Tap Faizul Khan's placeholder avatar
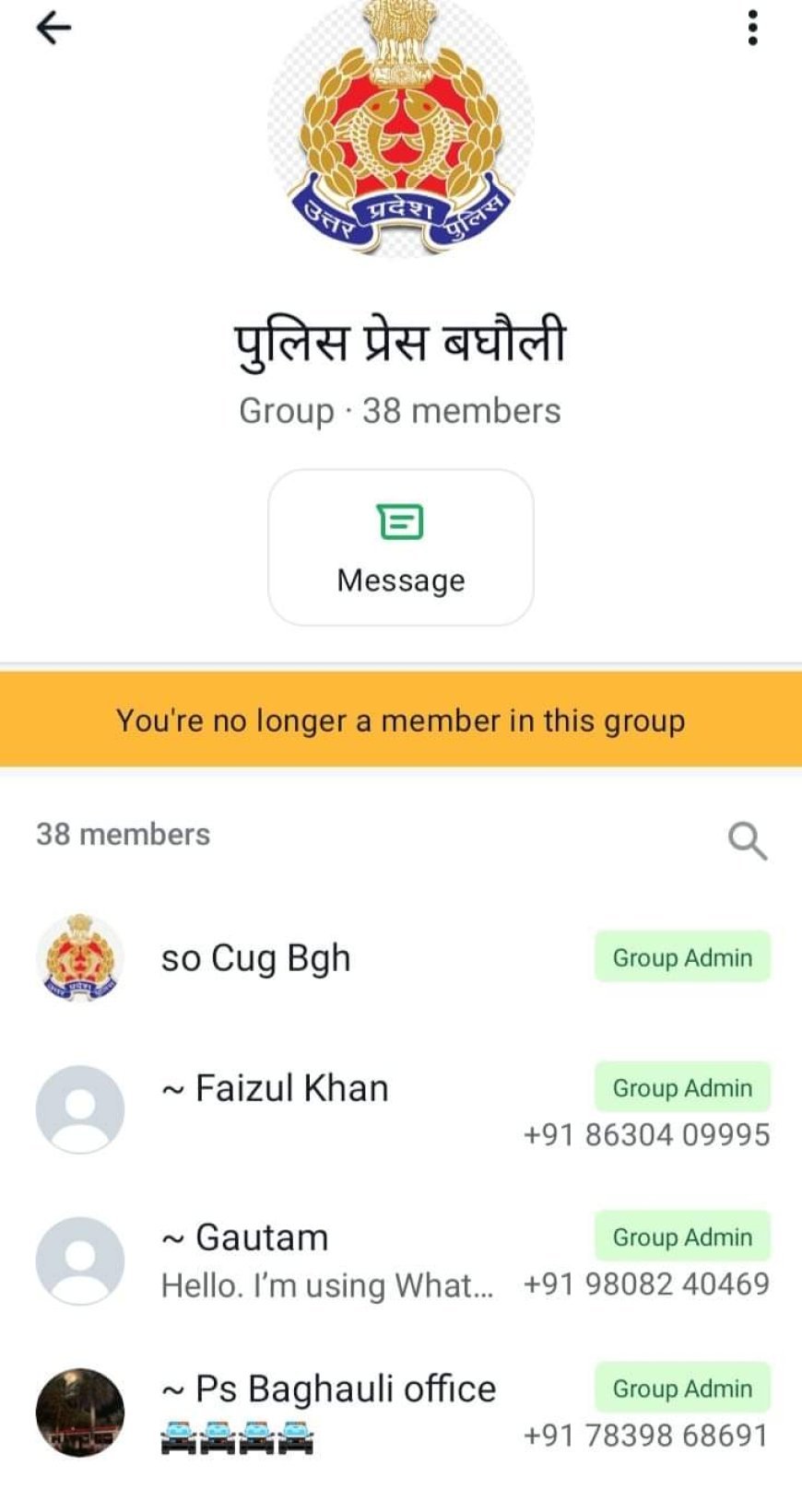 coord(79,1108)
